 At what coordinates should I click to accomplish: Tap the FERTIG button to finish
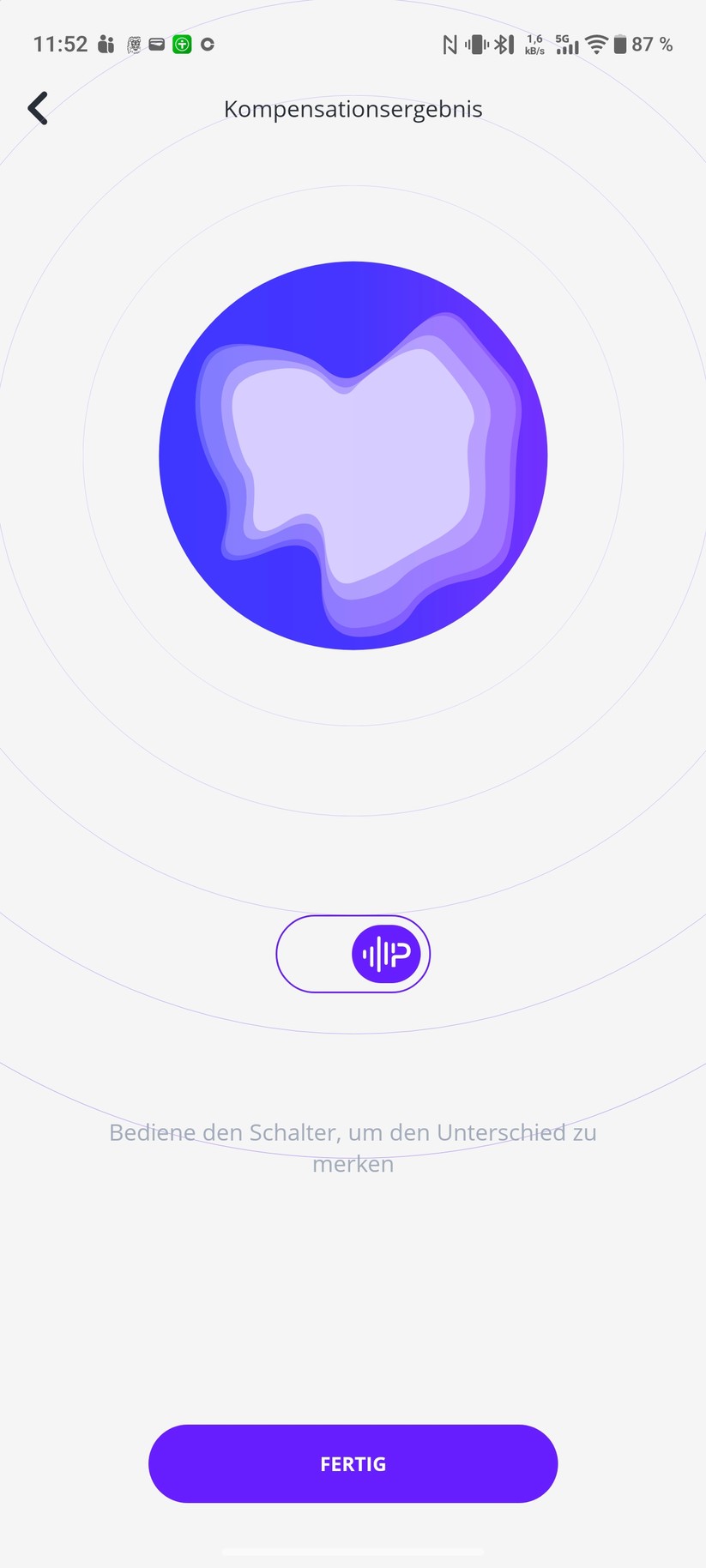(353, 1463)
